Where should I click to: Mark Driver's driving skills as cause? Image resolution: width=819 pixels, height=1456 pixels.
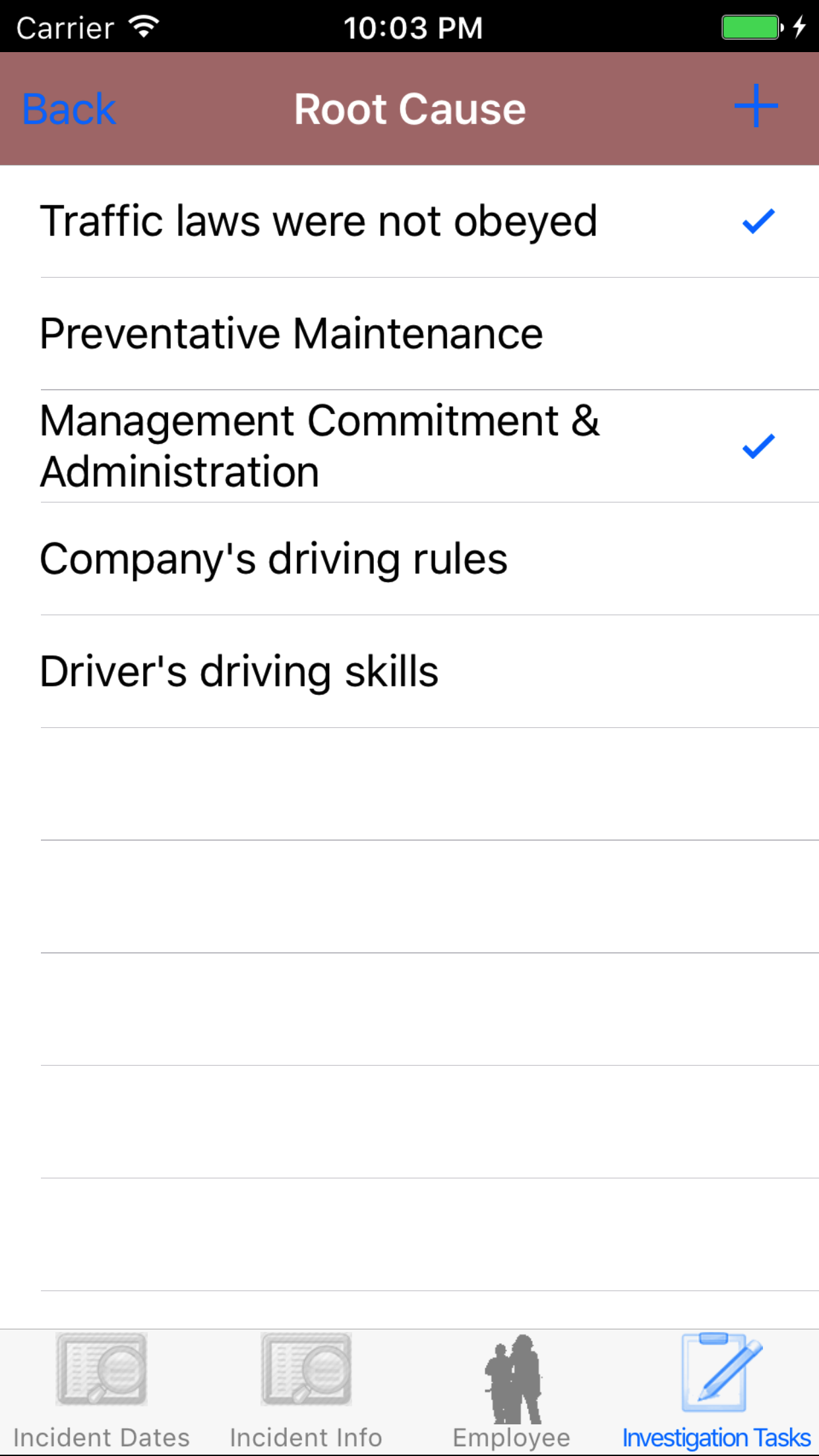(x=409, y=672)
